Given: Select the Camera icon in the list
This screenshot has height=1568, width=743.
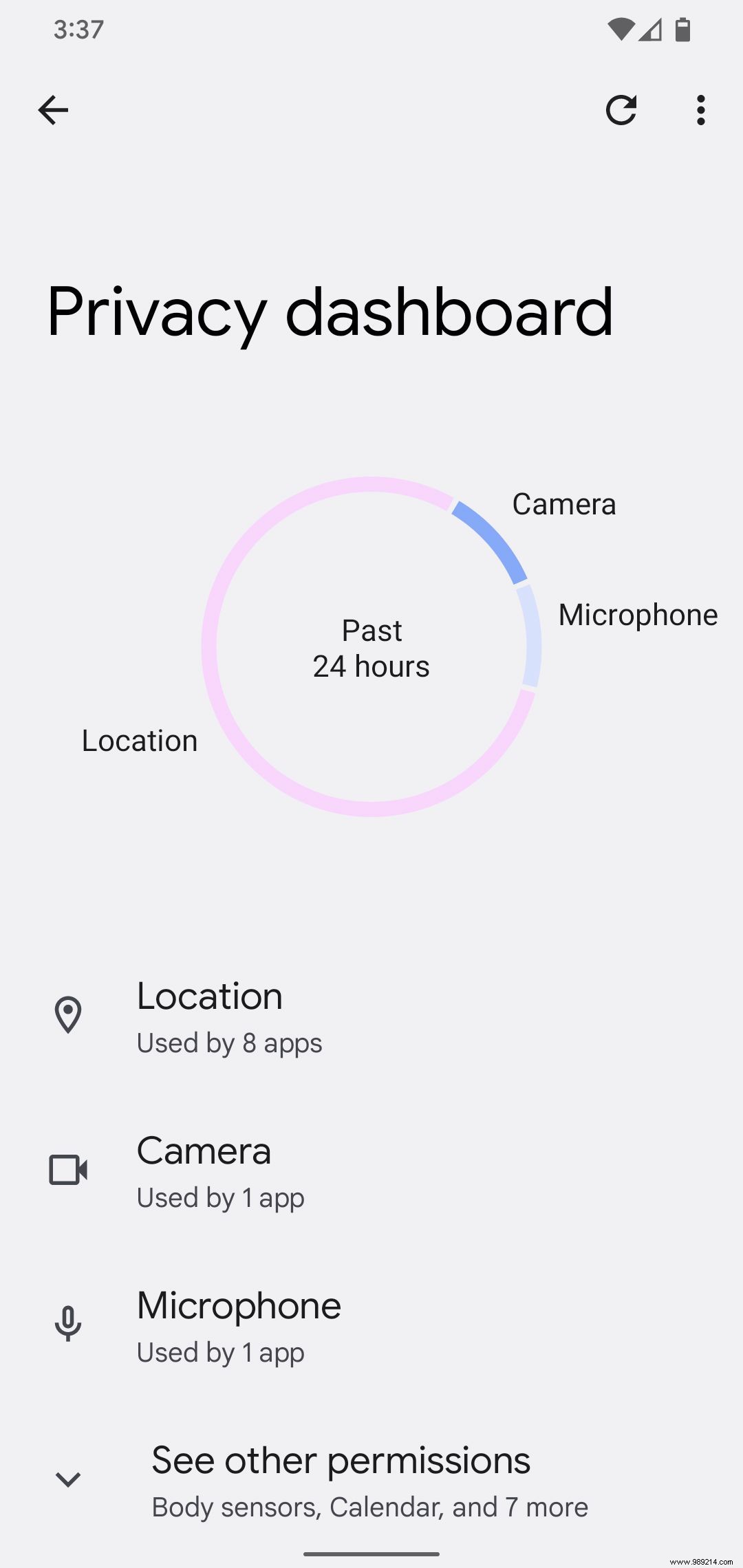Looking at the screenshot, I should pyautogui.click(x=68, y=1169).
